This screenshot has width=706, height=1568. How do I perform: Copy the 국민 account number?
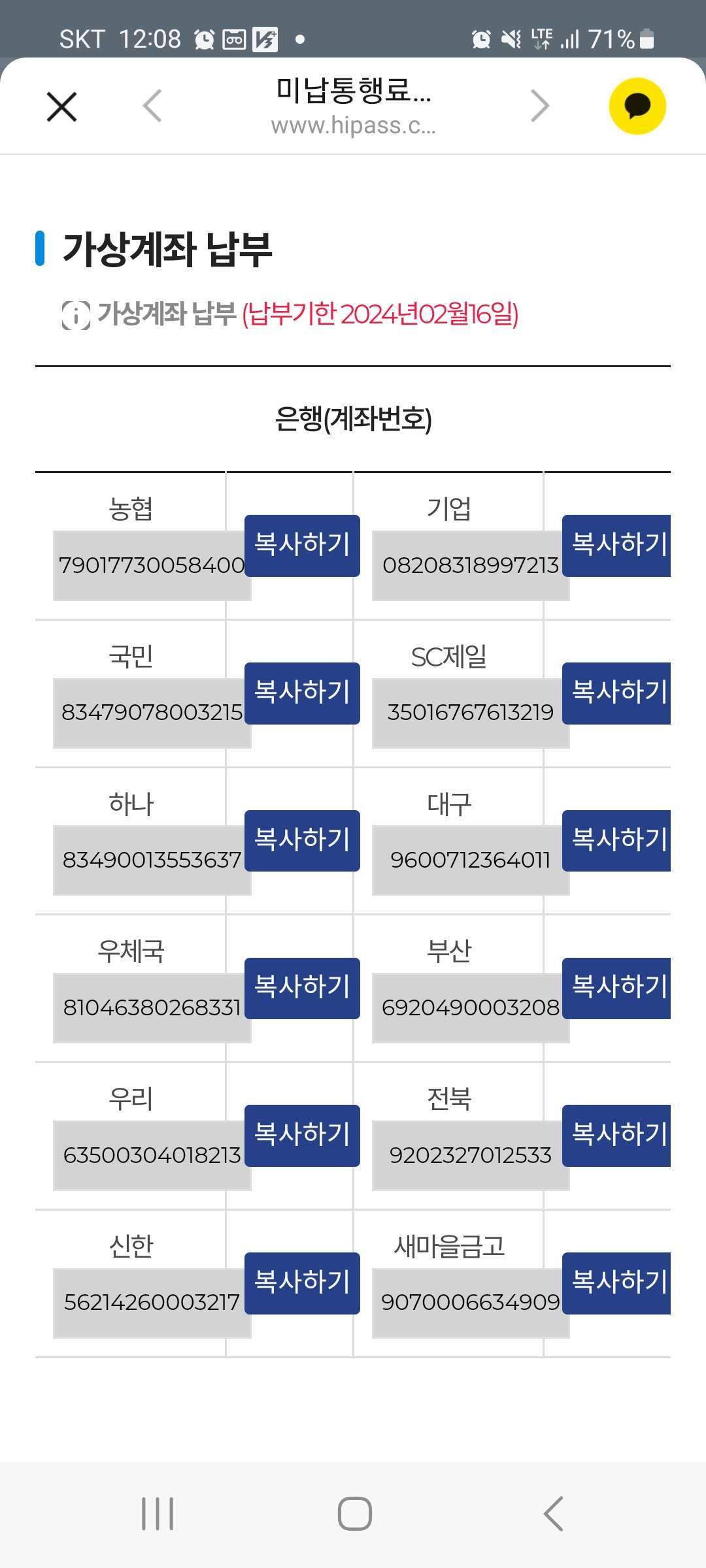click(x=302, y=693)
